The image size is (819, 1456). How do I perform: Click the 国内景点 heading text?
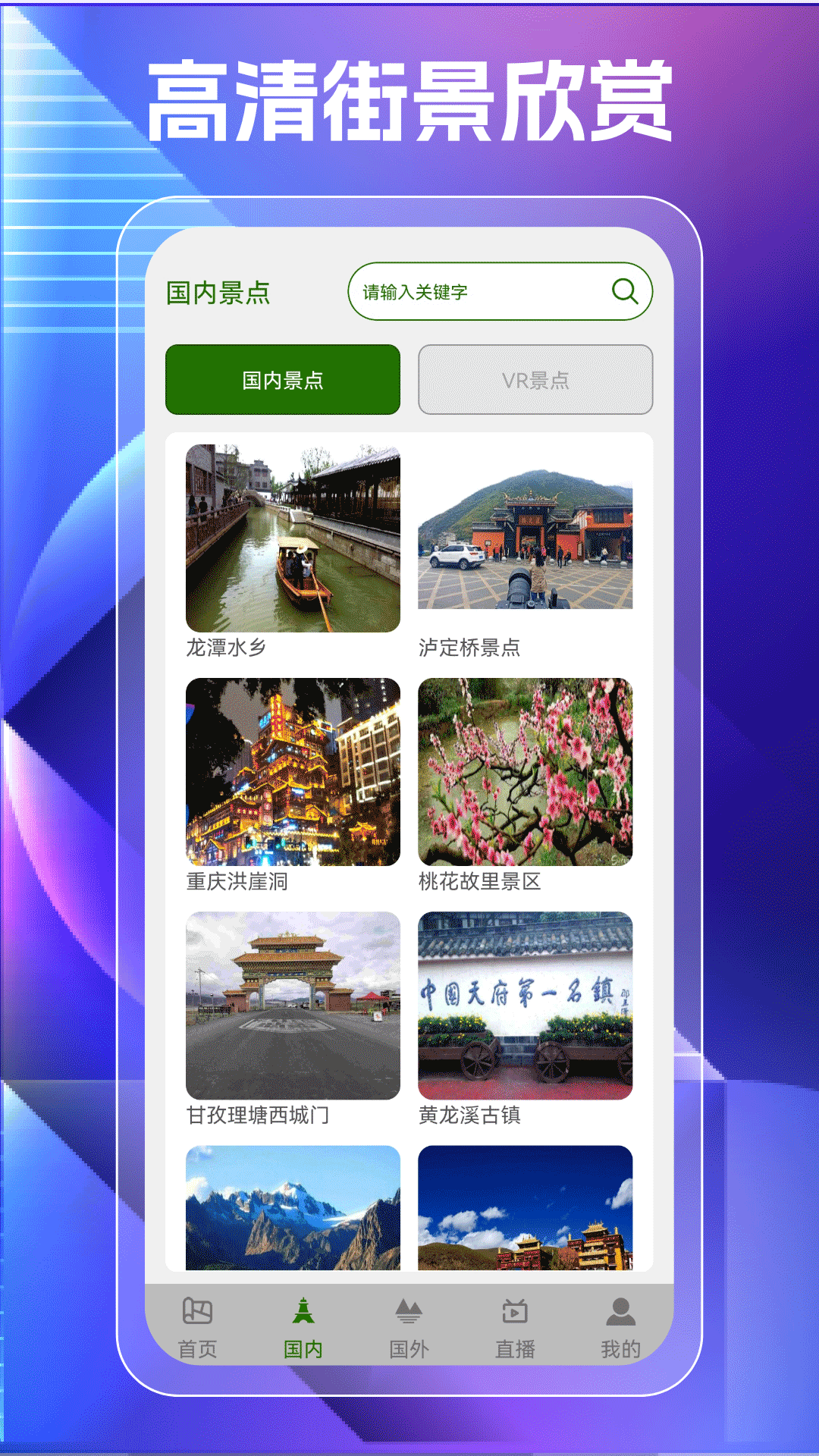(x=218, y=290)
